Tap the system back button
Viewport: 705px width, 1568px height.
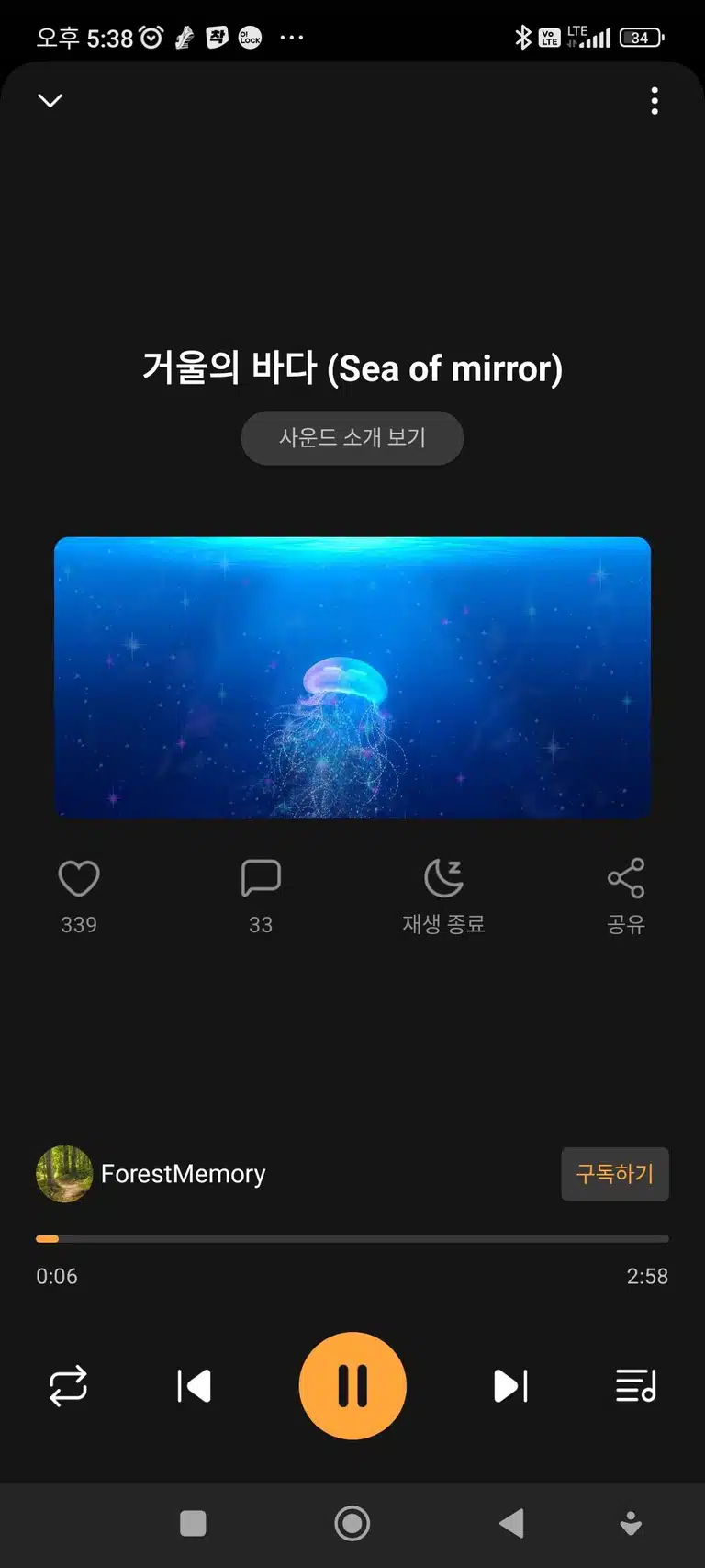[511, 1523]
